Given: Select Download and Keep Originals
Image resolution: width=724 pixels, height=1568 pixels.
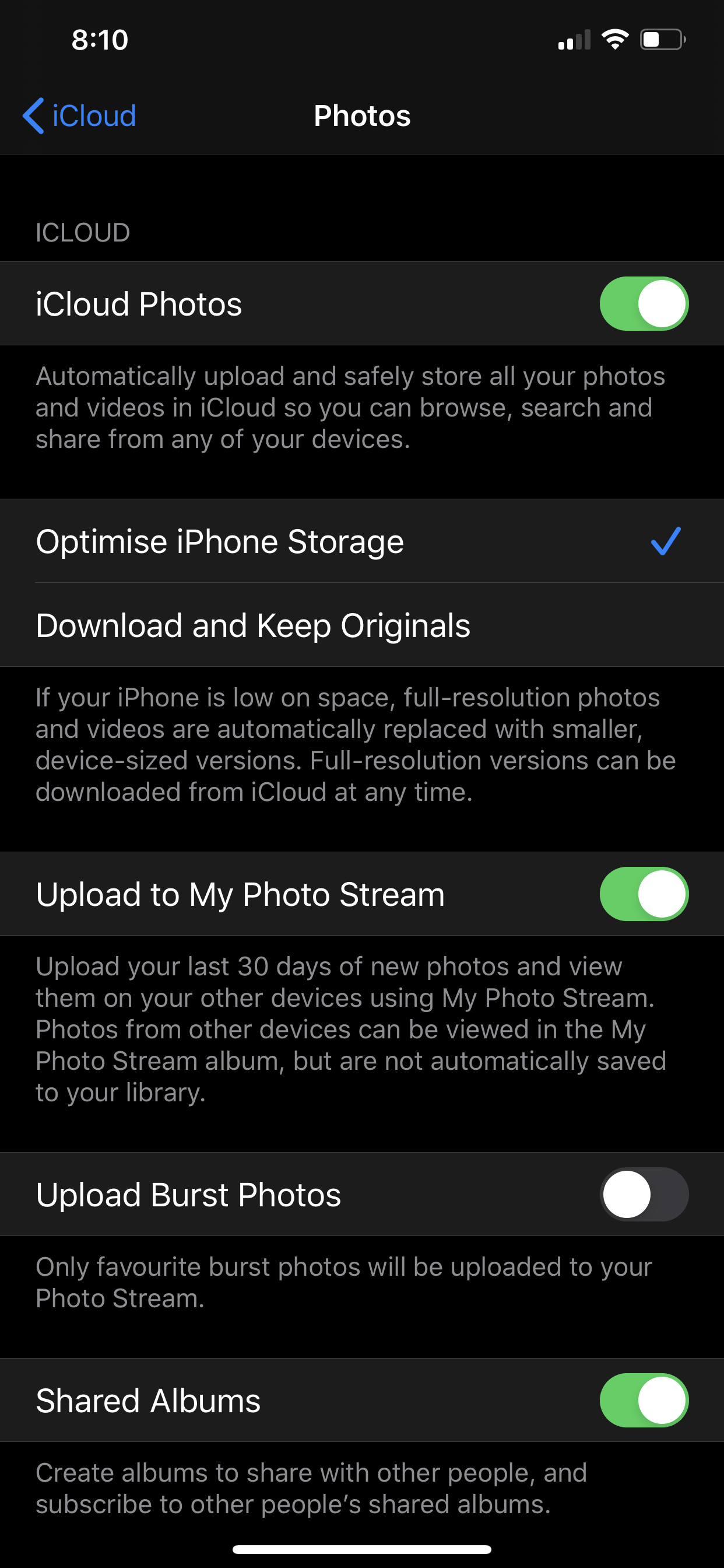Looking at the screenshot, I should pyautogui.click(x=254, y=625).
